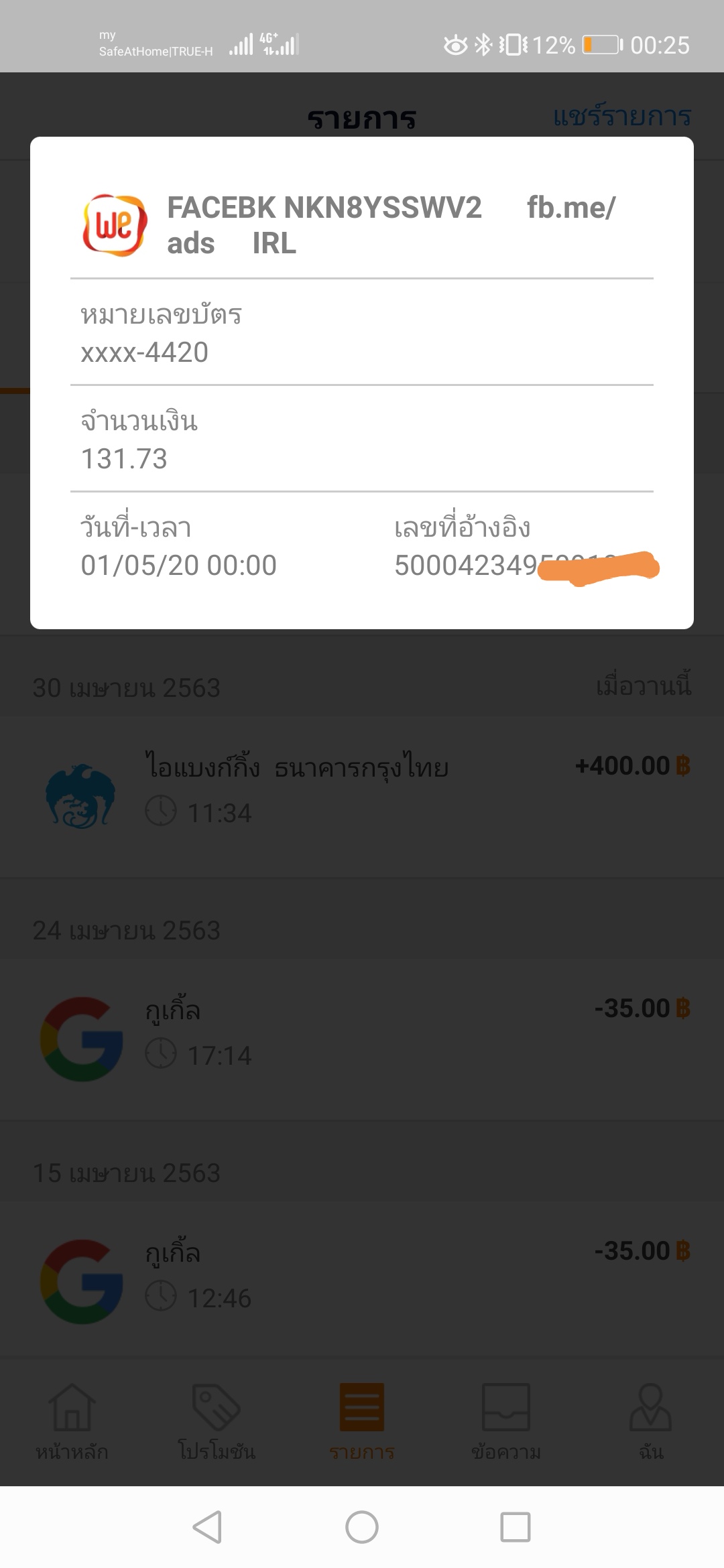Open the ไอแบงก์กิ้ง ธนาคารกรุงไทย +400.00 transaction
Viewport: 724px width, 1568px height.
pyautogui.click(x=362, y=791)
